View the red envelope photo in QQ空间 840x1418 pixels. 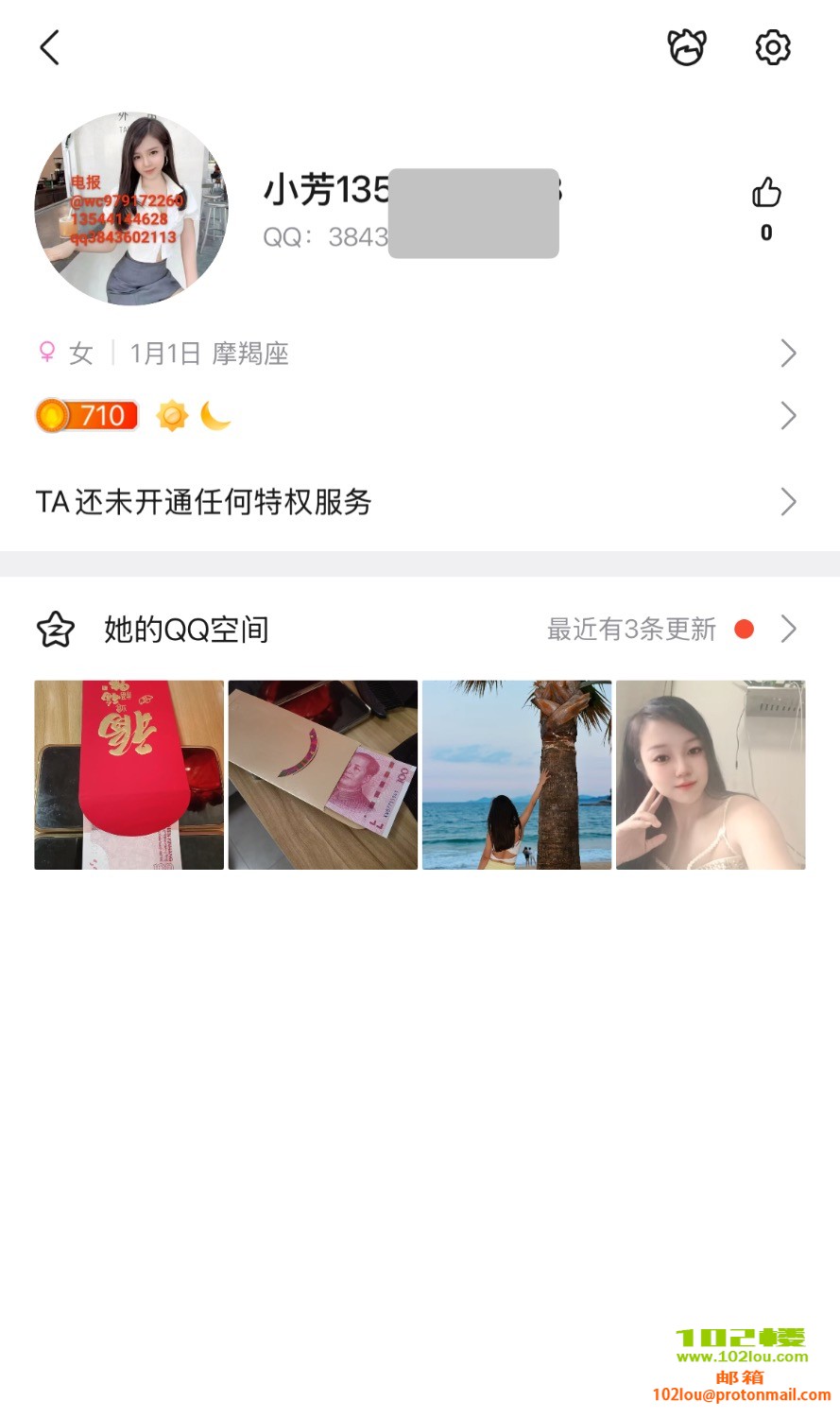click(x=129, y=775)
